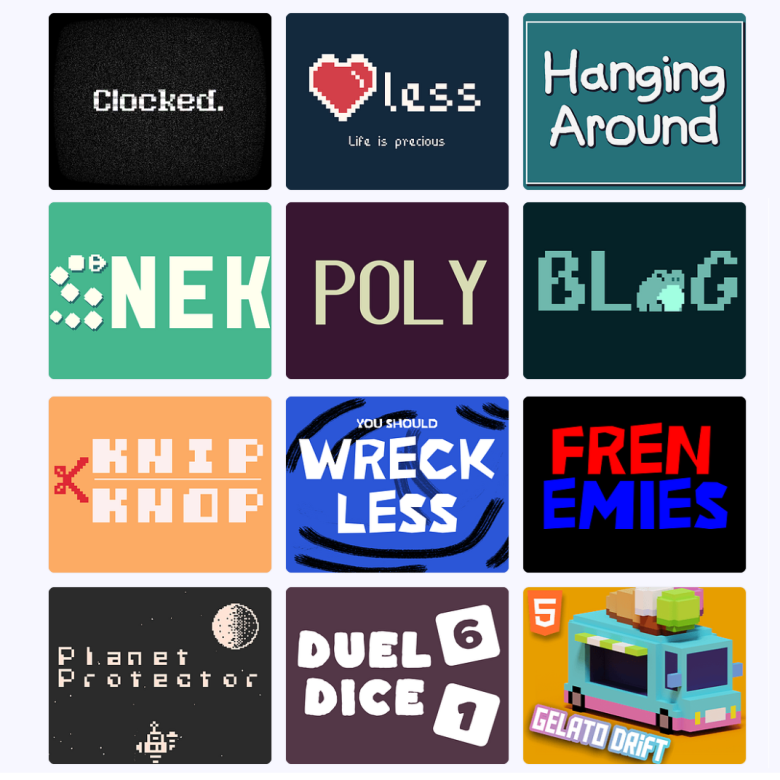Launch the SNEK game tile
The width and height of the screenshot is (780, 780).
(x=160, y=291)
